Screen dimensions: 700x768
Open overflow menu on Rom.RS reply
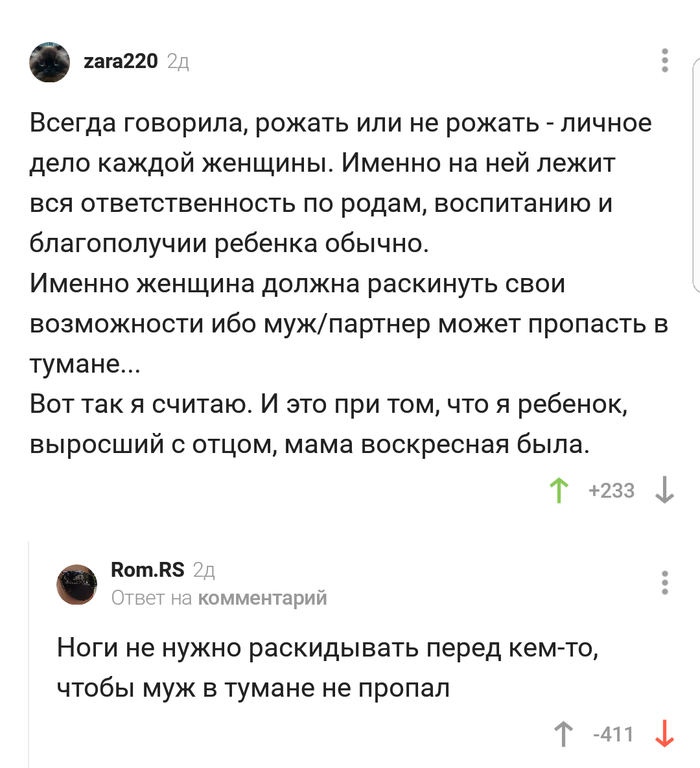[665, 583]
